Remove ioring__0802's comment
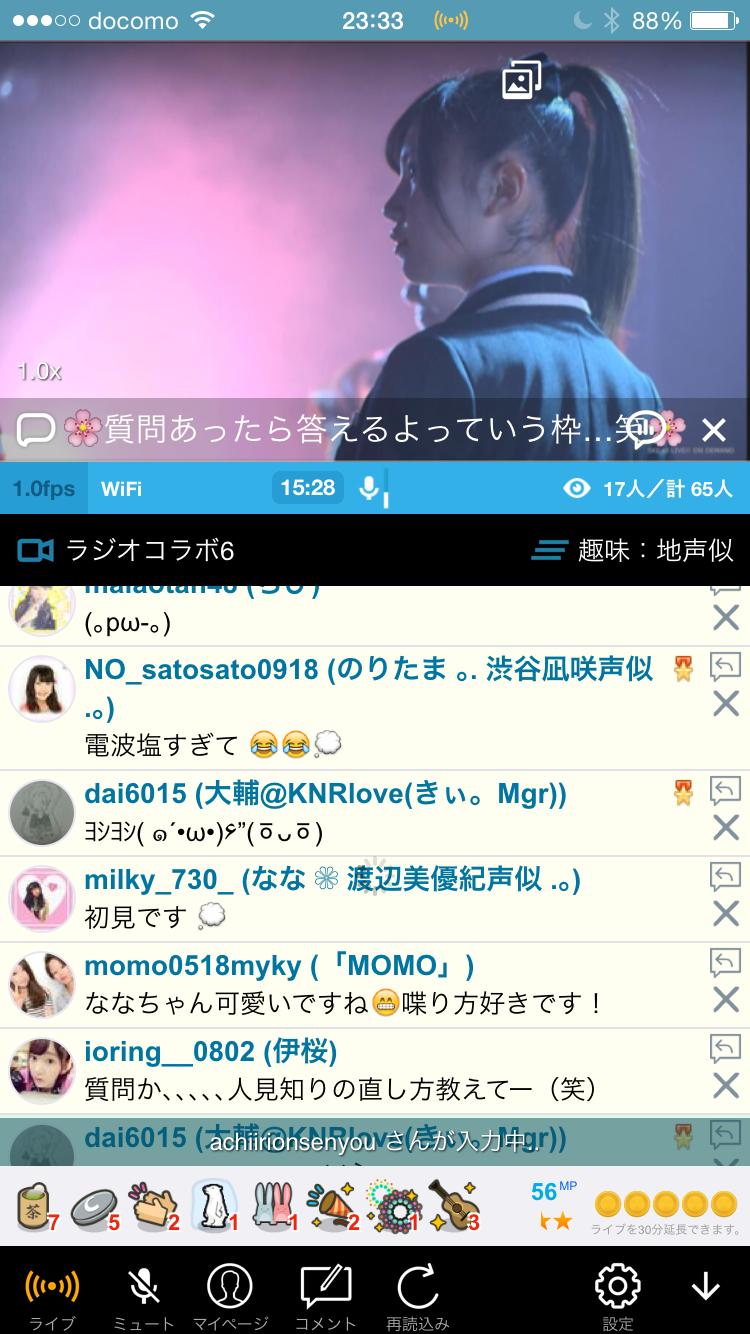Screen dimensions: 750x1334 pos(725,1085)
